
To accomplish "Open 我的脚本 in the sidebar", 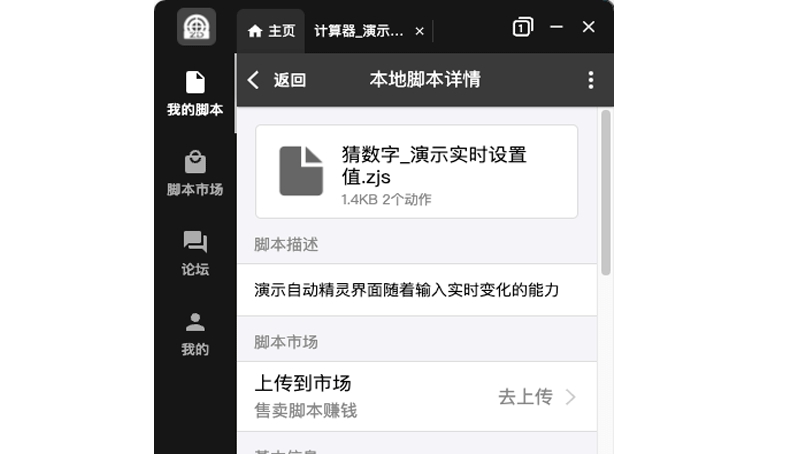I will click(195, 93).
